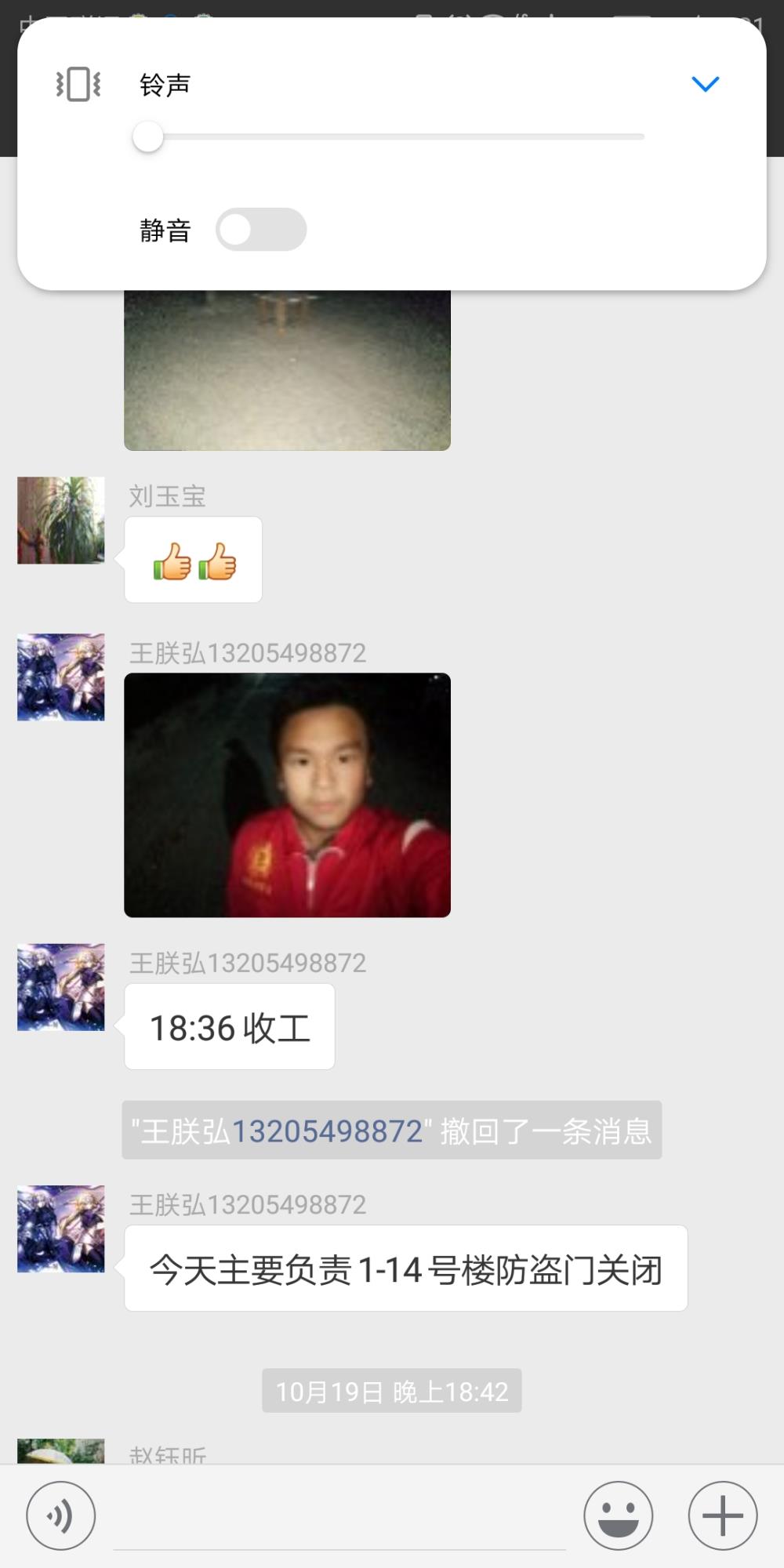Screen dimensions: 784x1568
Task: Open 刘玉宝's profile avatar
Action: (x=61, y=520)
